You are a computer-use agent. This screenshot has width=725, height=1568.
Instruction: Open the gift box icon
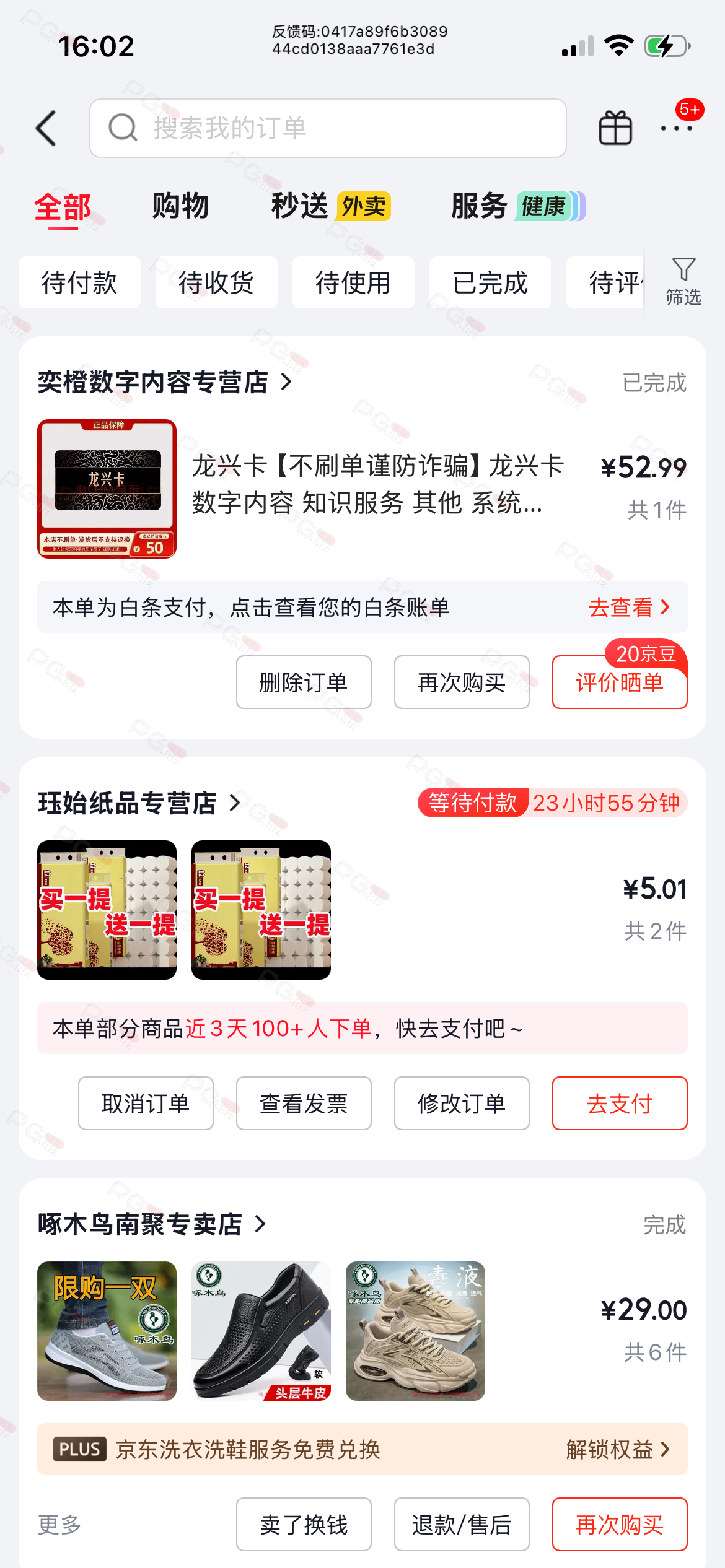coord(615,128)
